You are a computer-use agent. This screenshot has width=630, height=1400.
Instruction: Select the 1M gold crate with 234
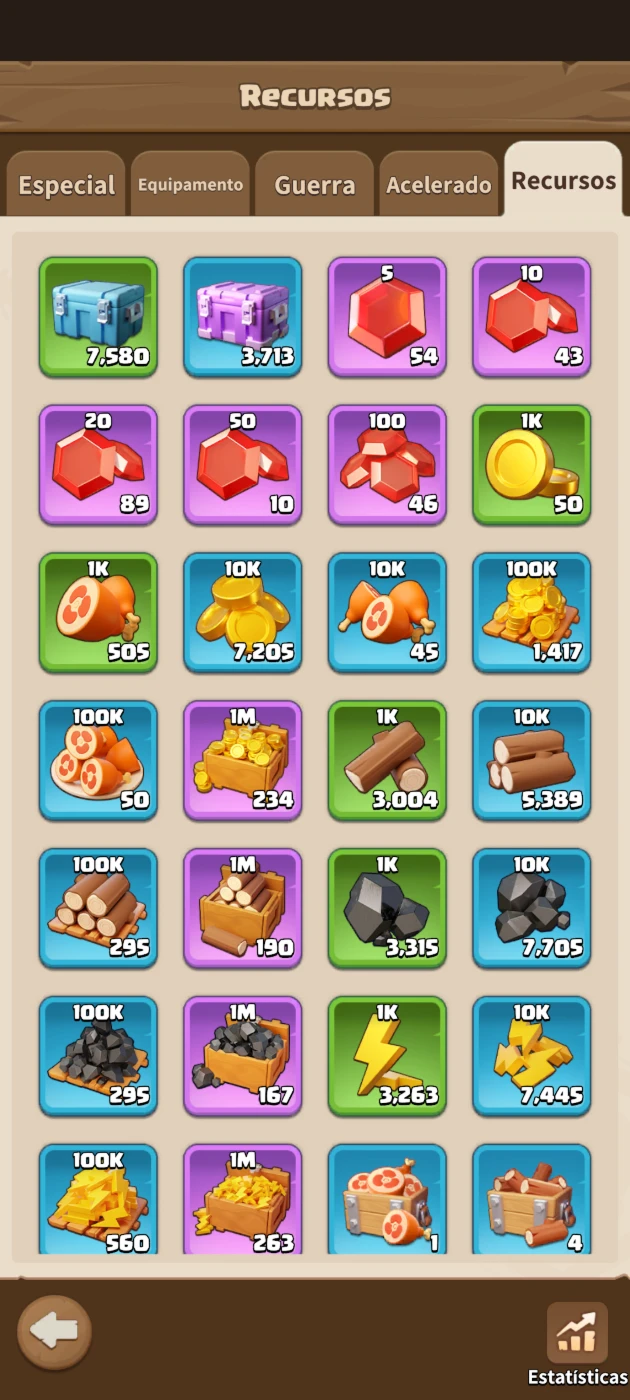pyautogui.click(x=243, y=761)
